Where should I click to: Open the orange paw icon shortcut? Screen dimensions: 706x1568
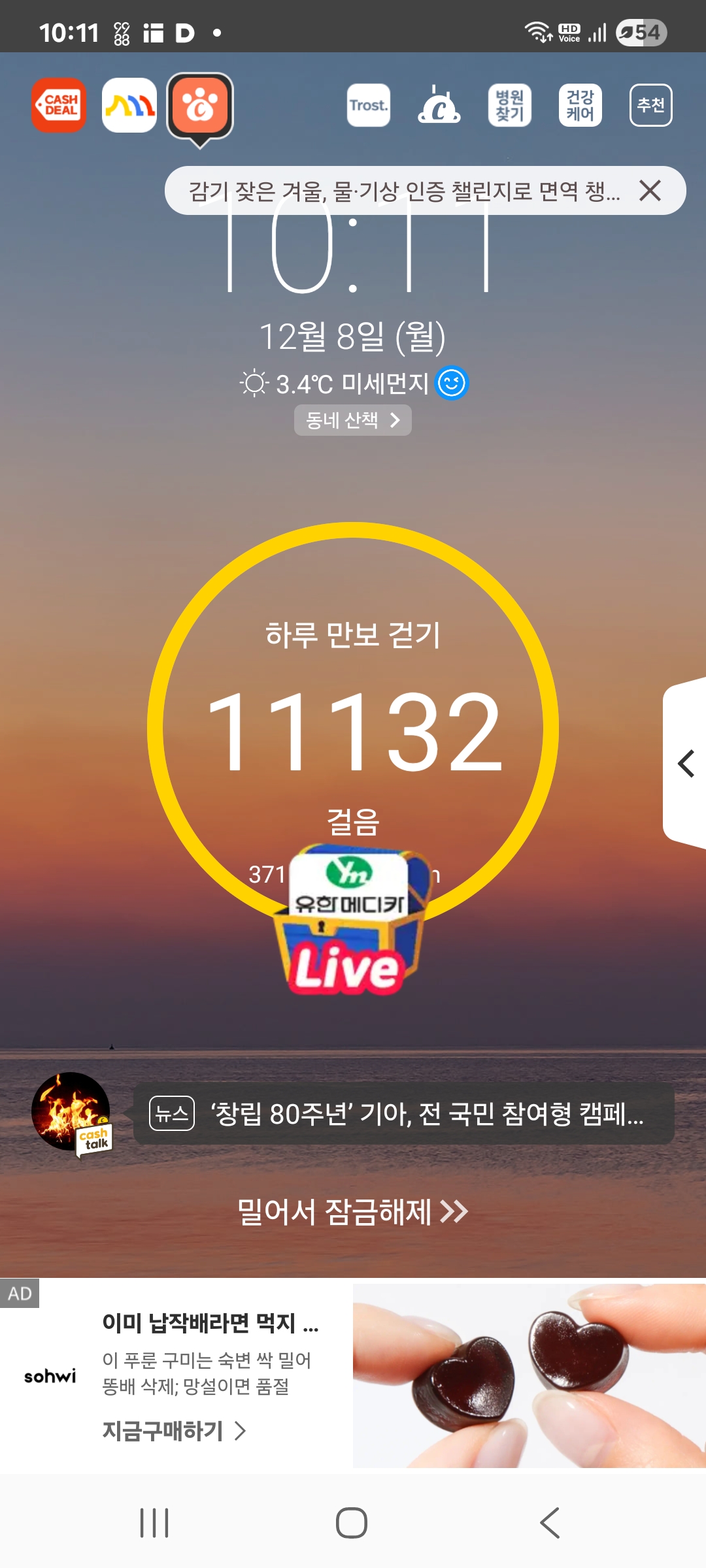200,106
